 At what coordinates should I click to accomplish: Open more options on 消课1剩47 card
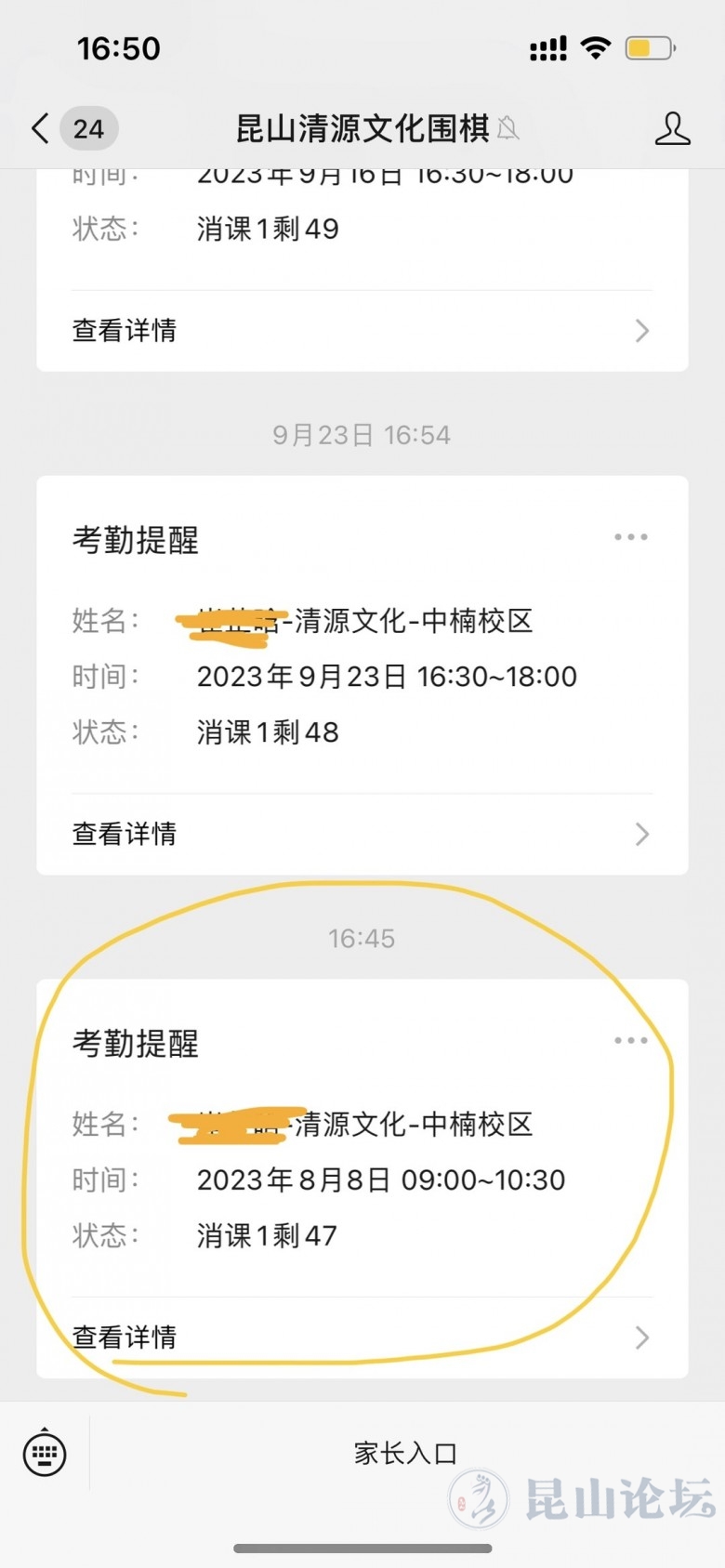click(631, 1041)
